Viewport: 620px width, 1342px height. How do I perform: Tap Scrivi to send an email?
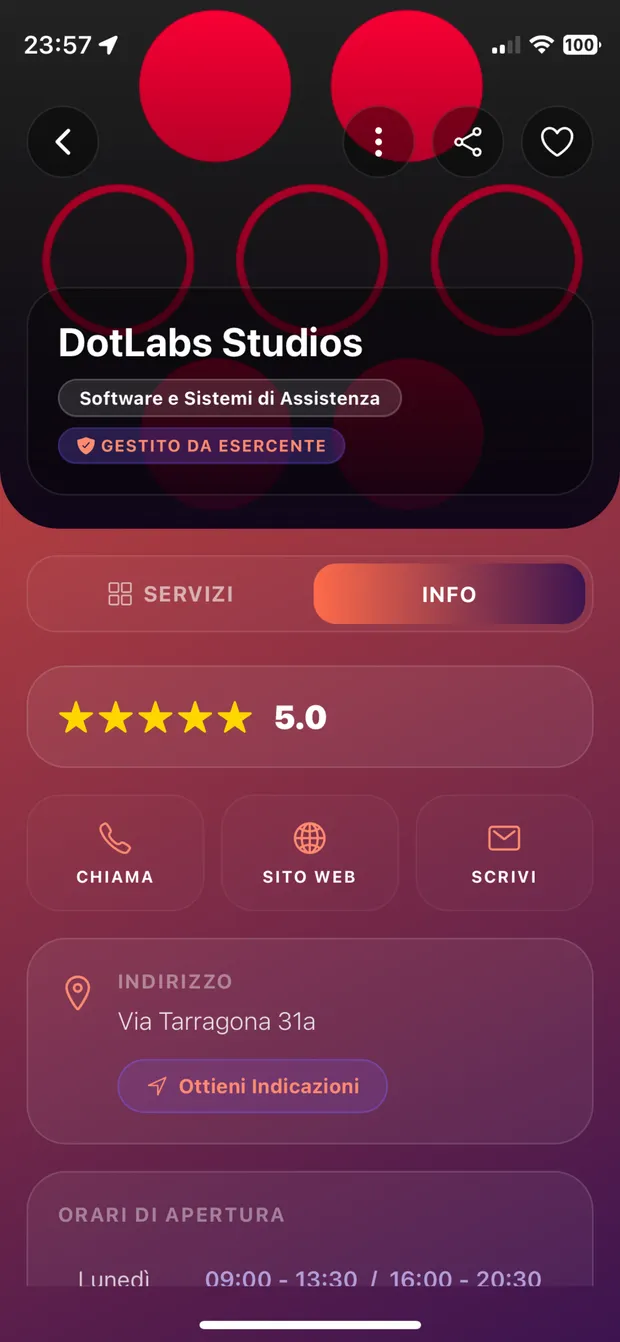pos(504,853)
